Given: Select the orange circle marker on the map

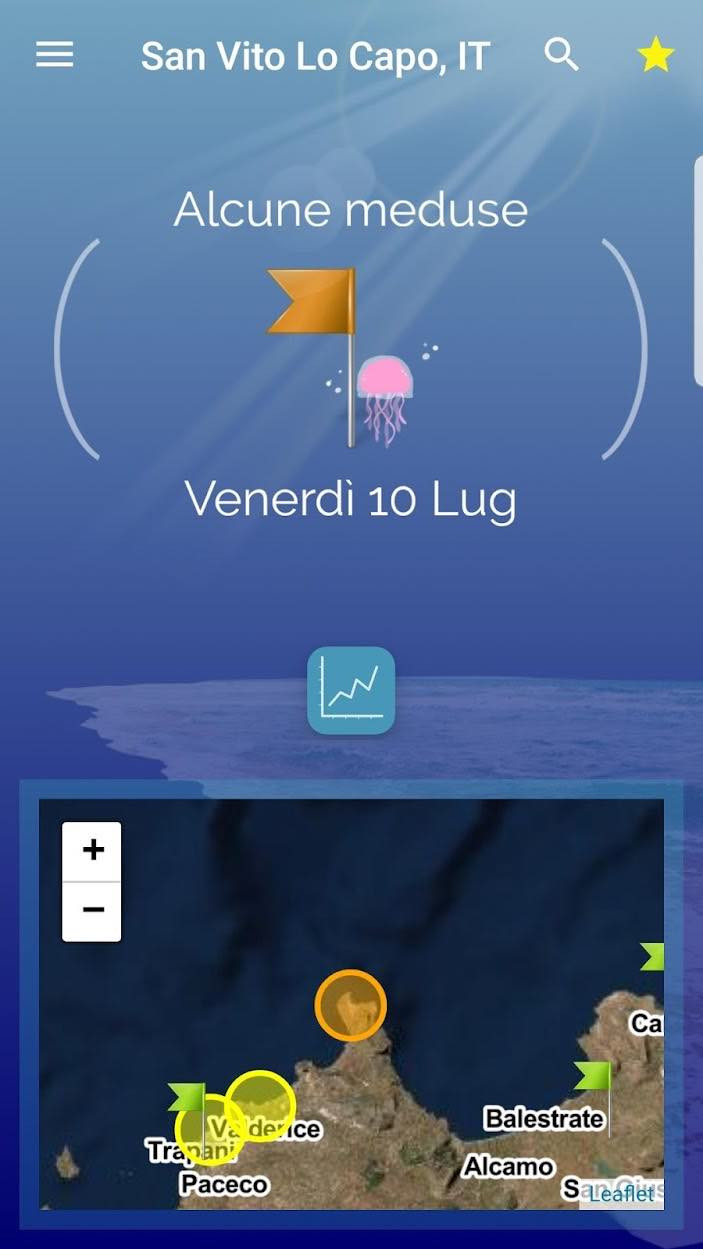Looking at the screenshot, I should [x=350, y=1005].
